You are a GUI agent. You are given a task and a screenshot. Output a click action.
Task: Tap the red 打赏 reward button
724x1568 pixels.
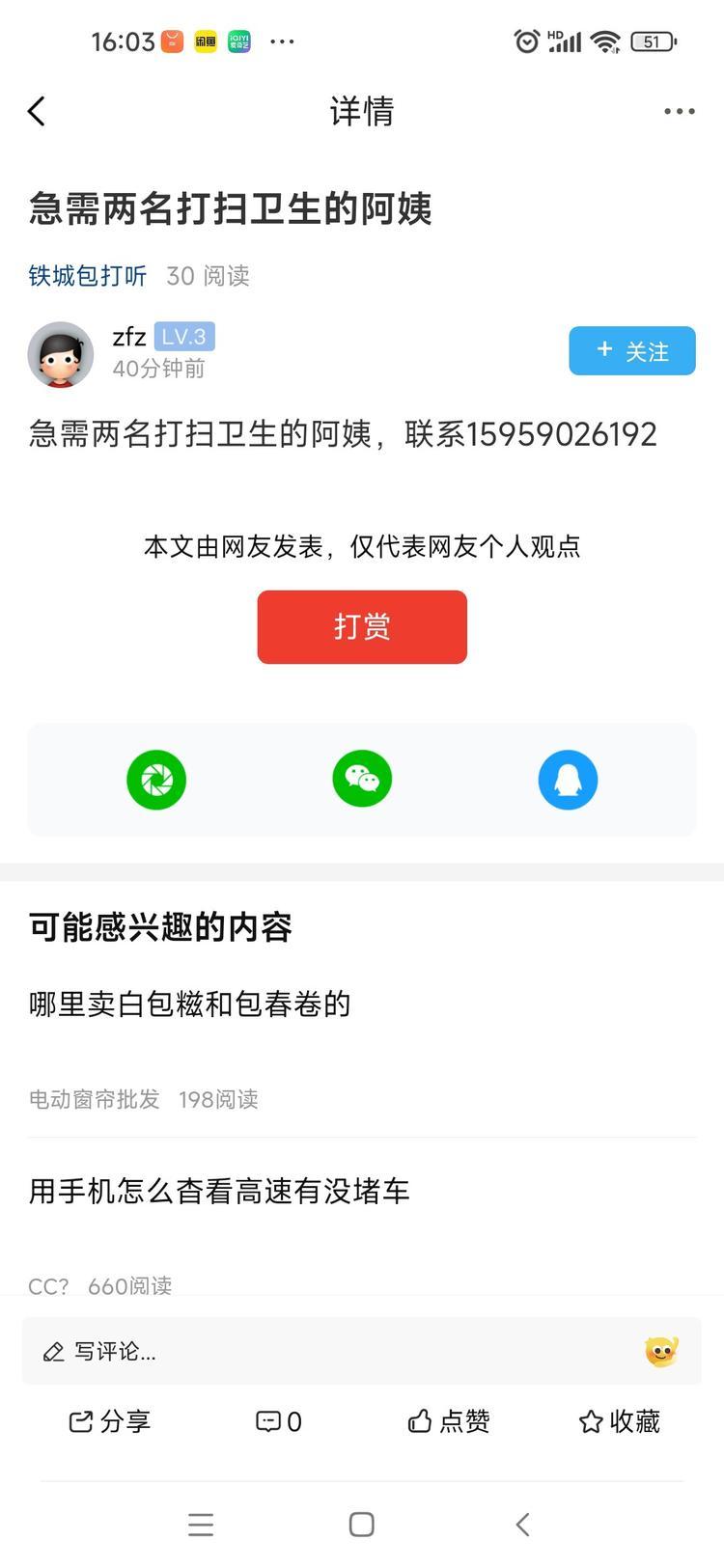click(362, 627)
